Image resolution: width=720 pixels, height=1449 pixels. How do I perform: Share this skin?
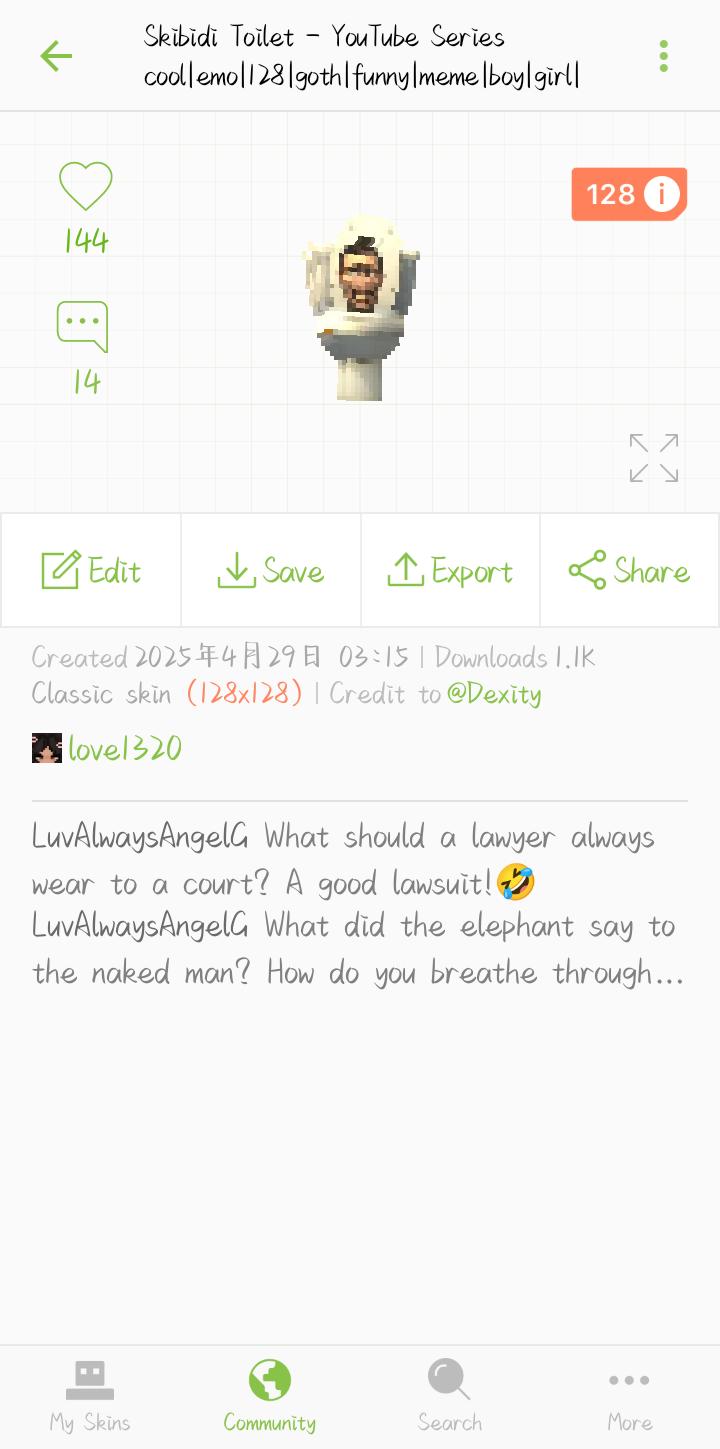630,571
